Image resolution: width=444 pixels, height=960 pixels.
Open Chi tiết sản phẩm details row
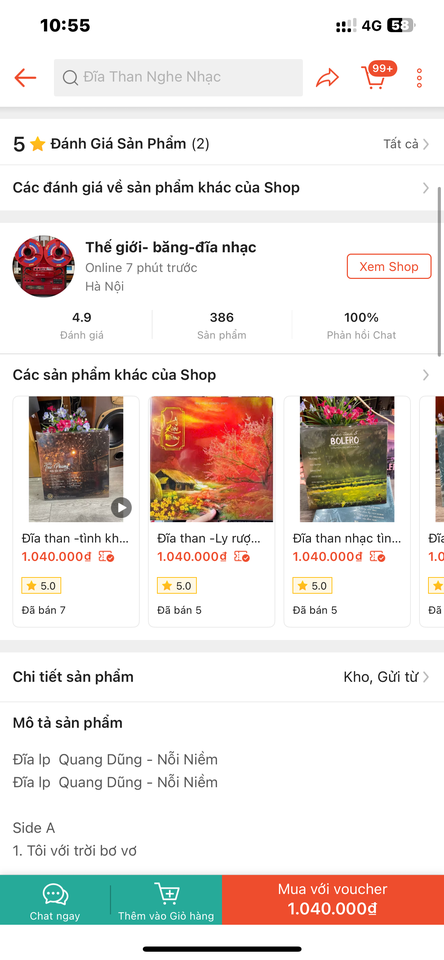click(x=222, y=677)
